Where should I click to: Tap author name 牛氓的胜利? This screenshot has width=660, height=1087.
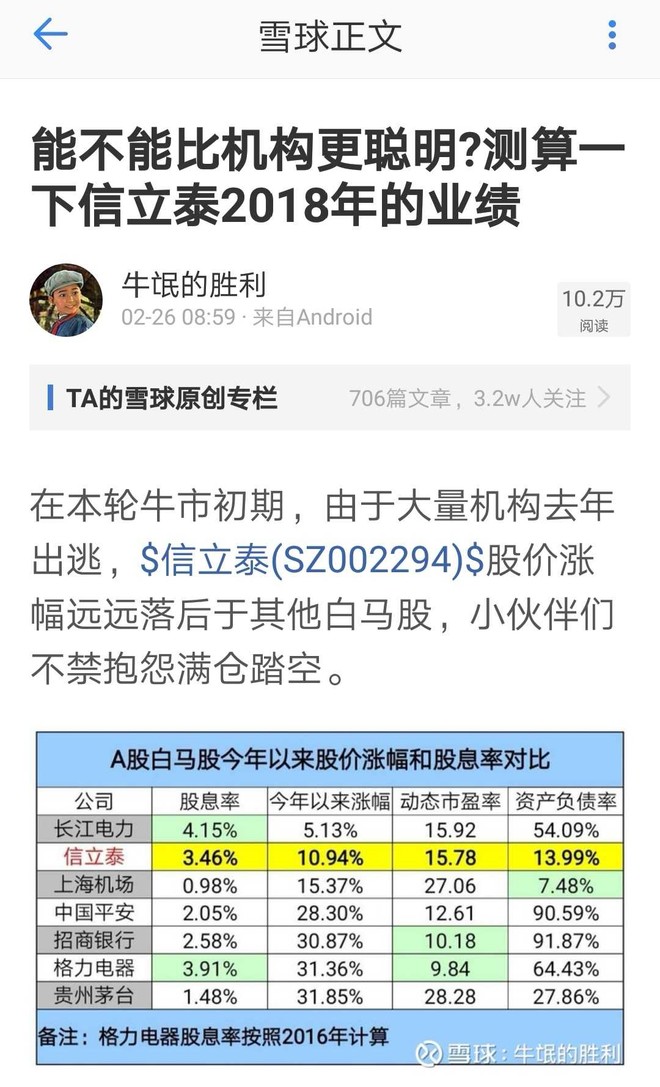click(193, 284)
